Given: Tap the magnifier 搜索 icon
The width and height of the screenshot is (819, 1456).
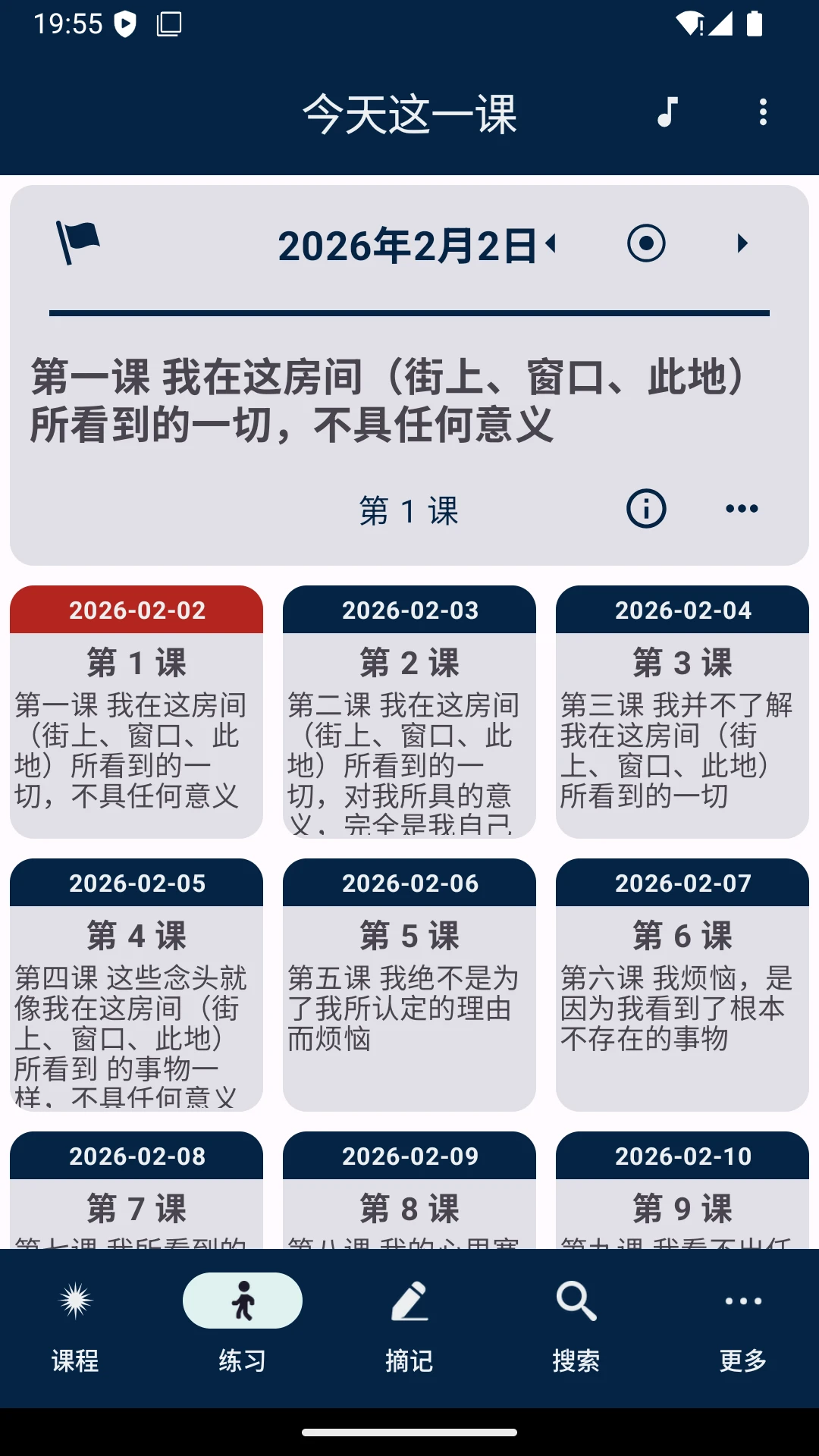Looking at the screenshot, I should click(576, 1298).
